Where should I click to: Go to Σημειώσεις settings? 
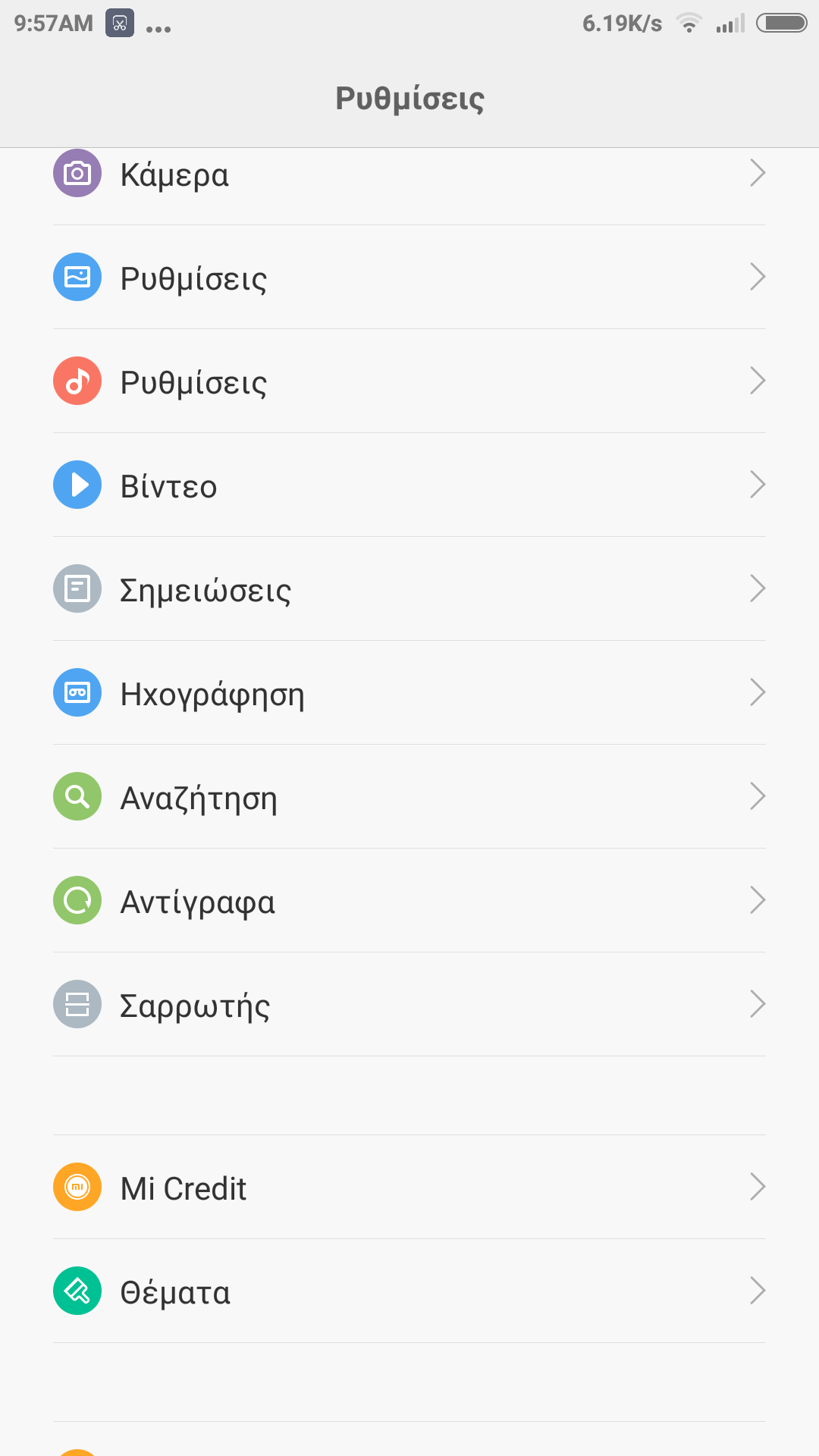409,589
